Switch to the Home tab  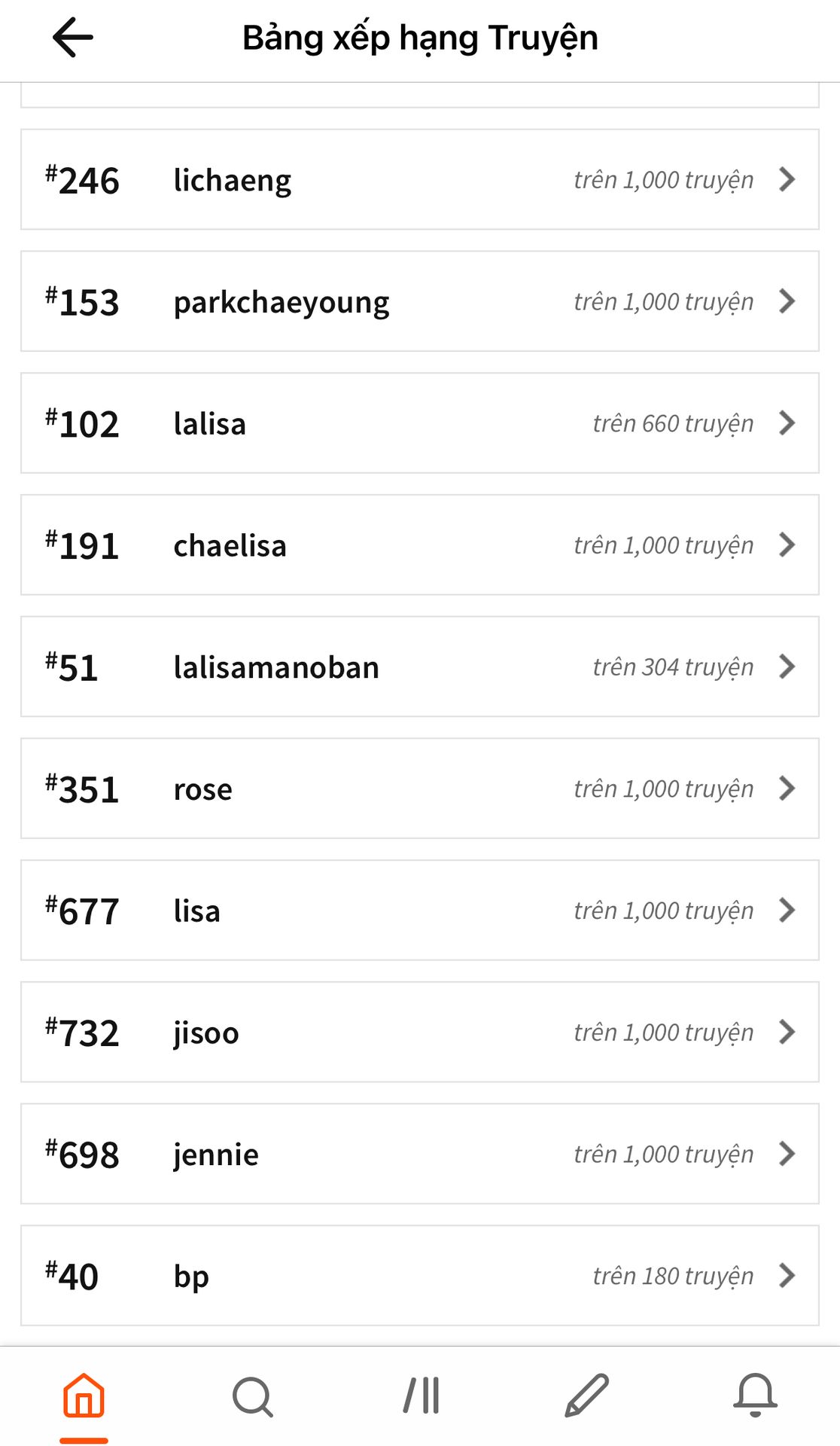click(x=84, y=1396)
